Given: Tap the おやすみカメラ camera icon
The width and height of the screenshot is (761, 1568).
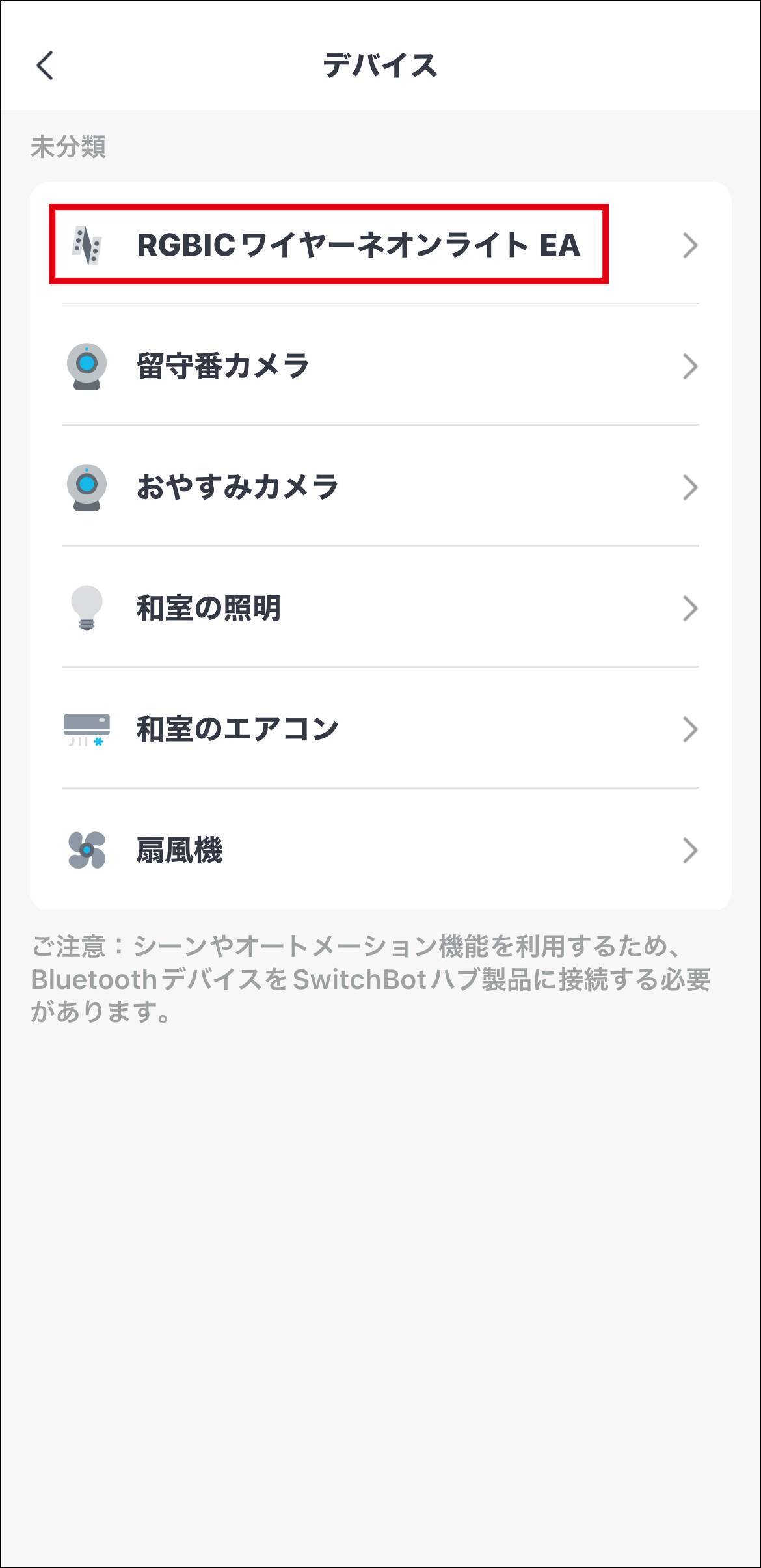Looking at the screenshot, I should point(85,485).
